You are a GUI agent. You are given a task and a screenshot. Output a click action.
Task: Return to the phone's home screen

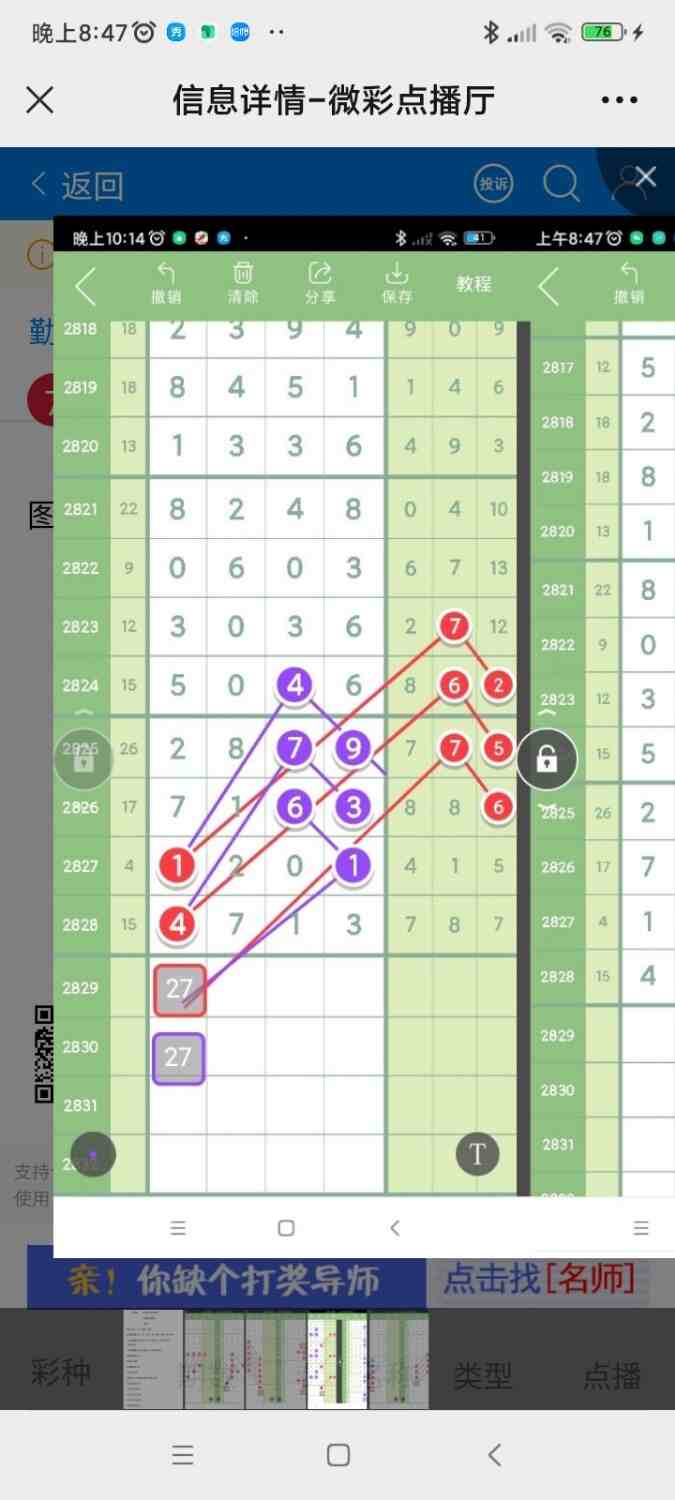(x=338, y=1455)
